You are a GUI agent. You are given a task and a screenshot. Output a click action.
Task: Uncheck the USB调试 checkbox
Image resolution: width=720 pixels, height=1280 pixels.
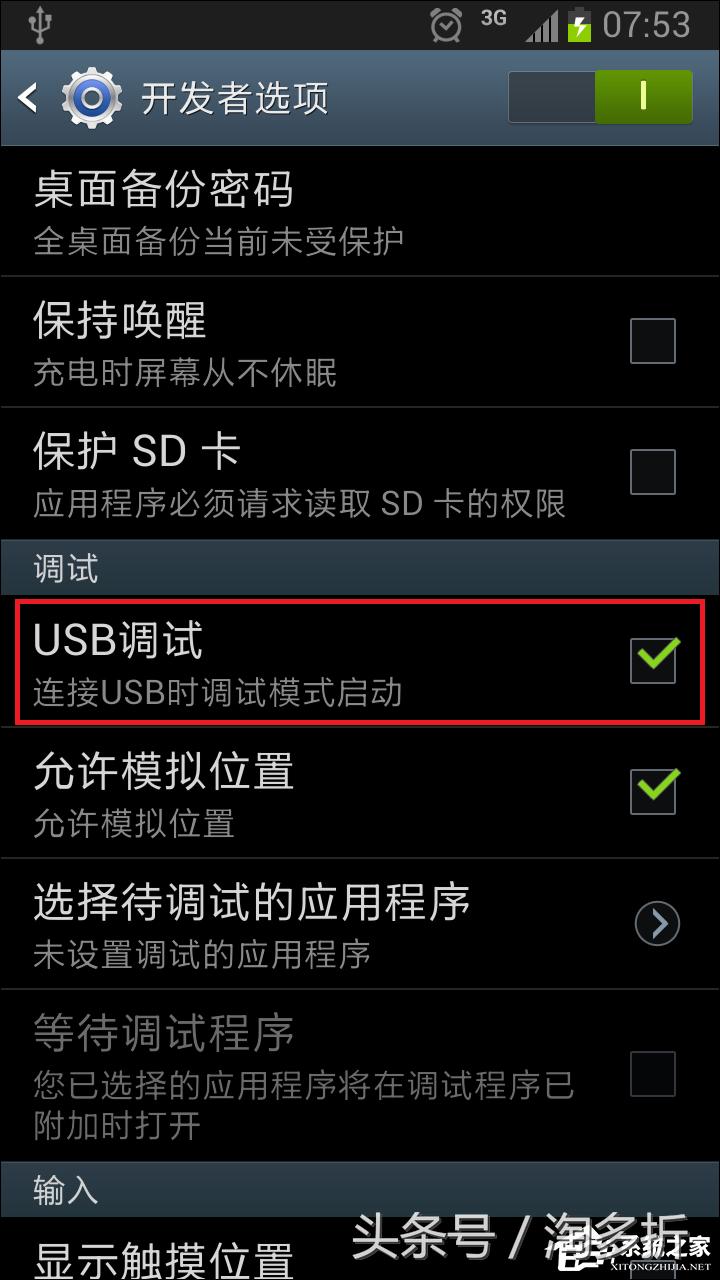tap(653, 660)
